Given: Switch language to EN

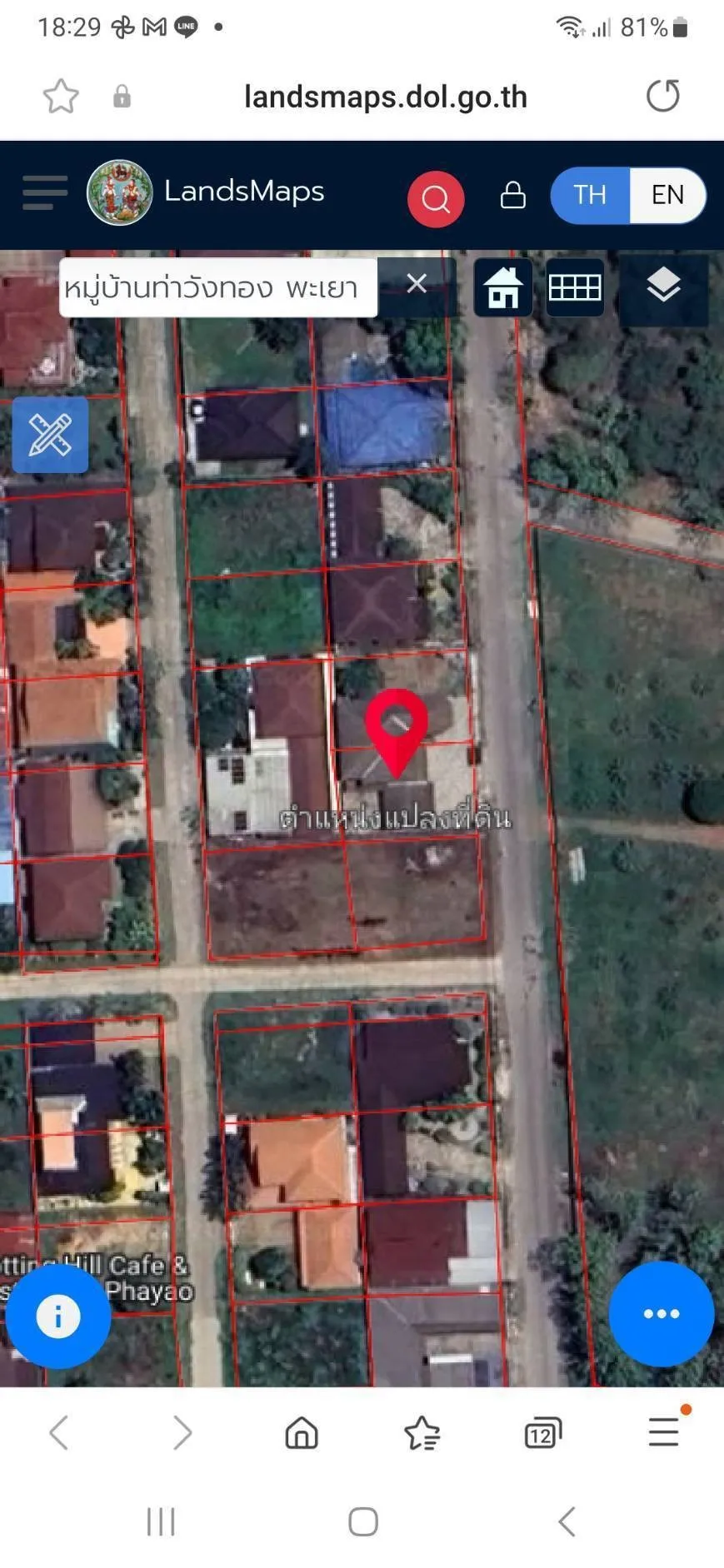Looking at the screenshot, I should click(667, 195).
